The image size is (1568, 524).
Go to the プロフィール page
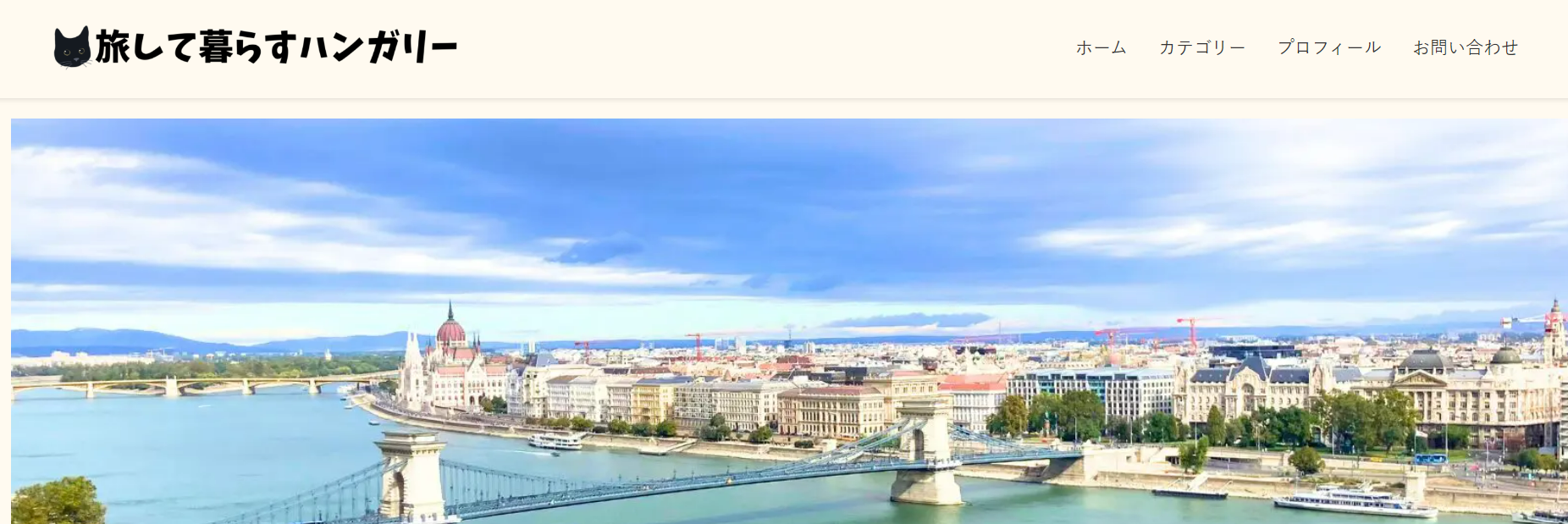[1329, 47]
